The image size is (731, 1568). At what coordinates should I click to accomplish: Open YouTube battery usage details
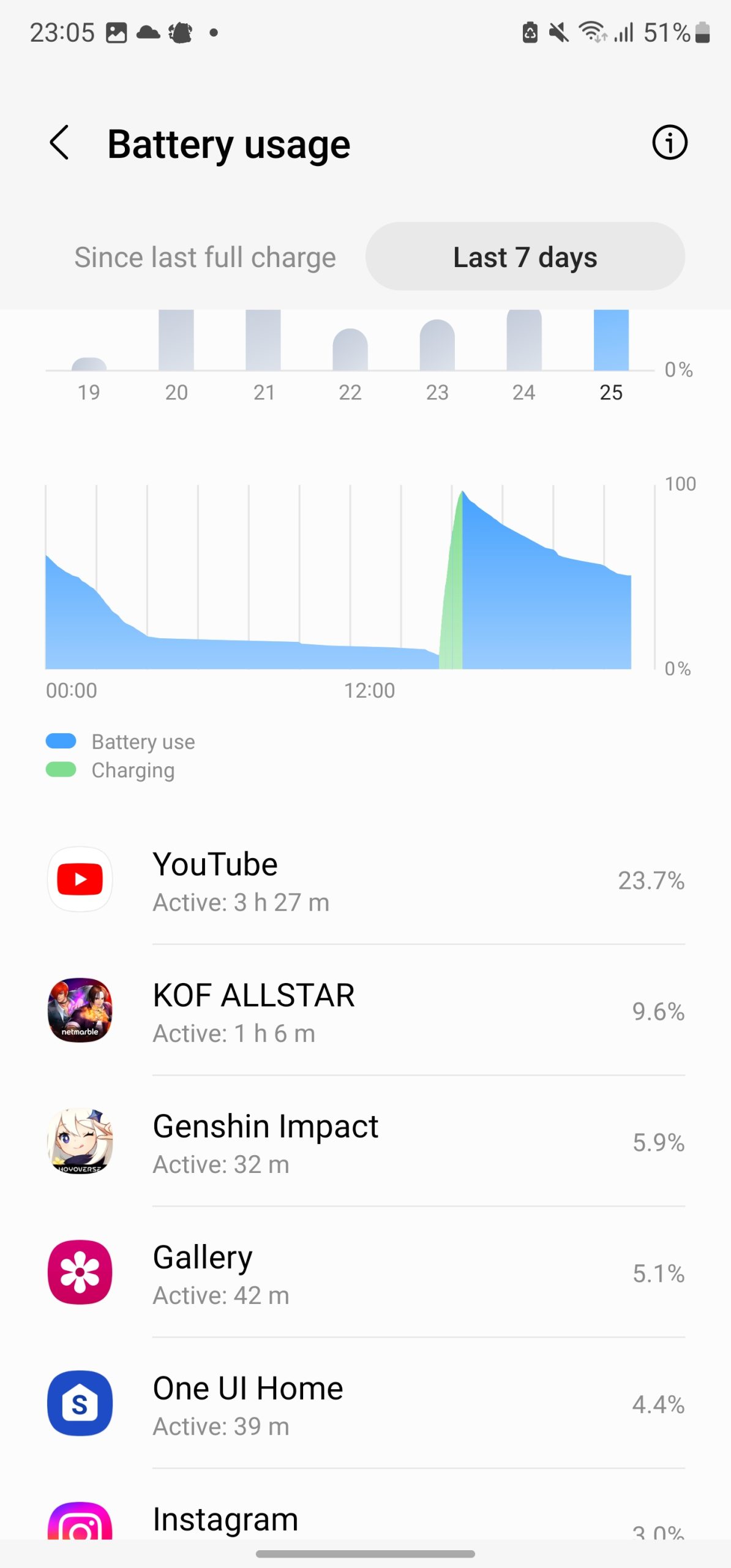(x=365, y=880)
